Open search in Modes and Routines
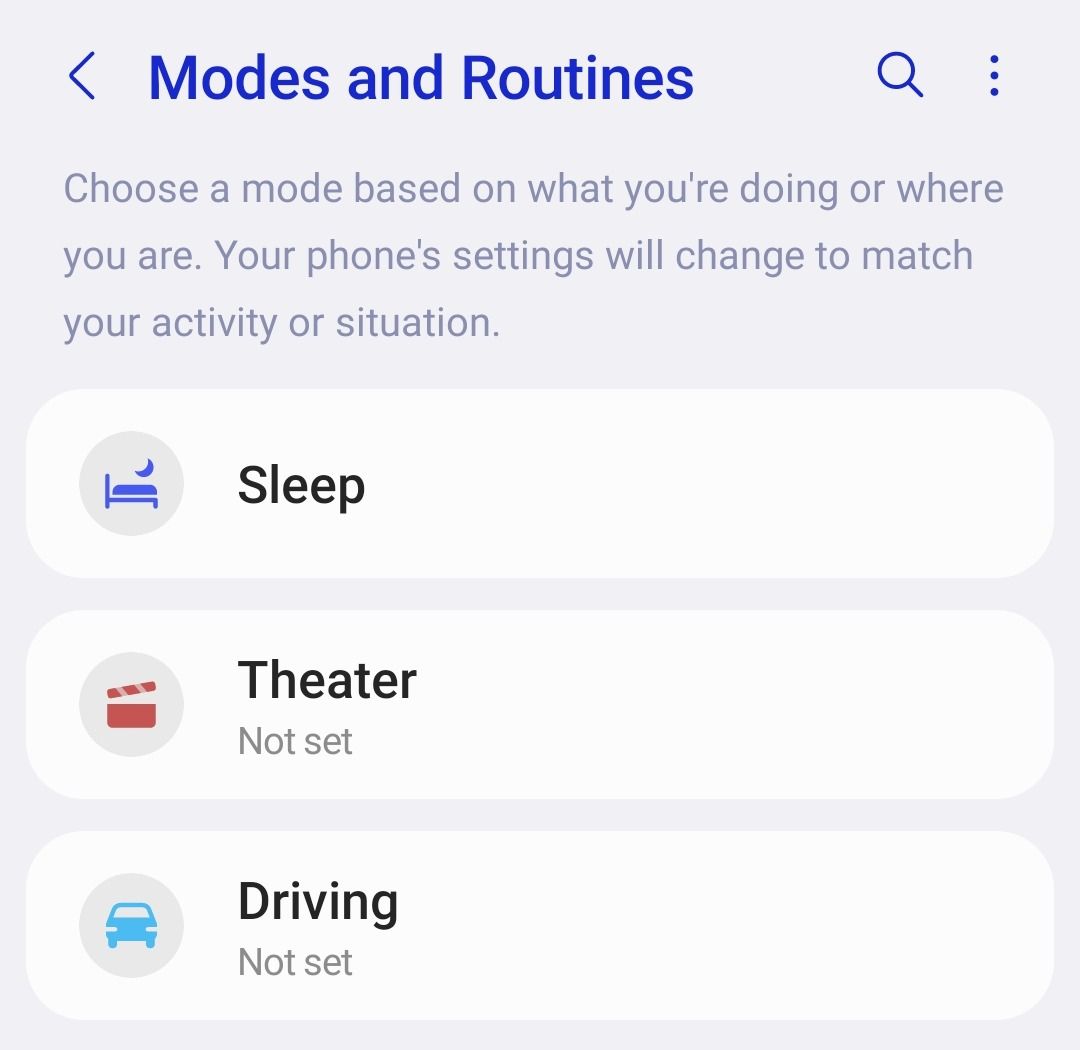Viewport: 1080px width, 1050px height. click(899, 76)
